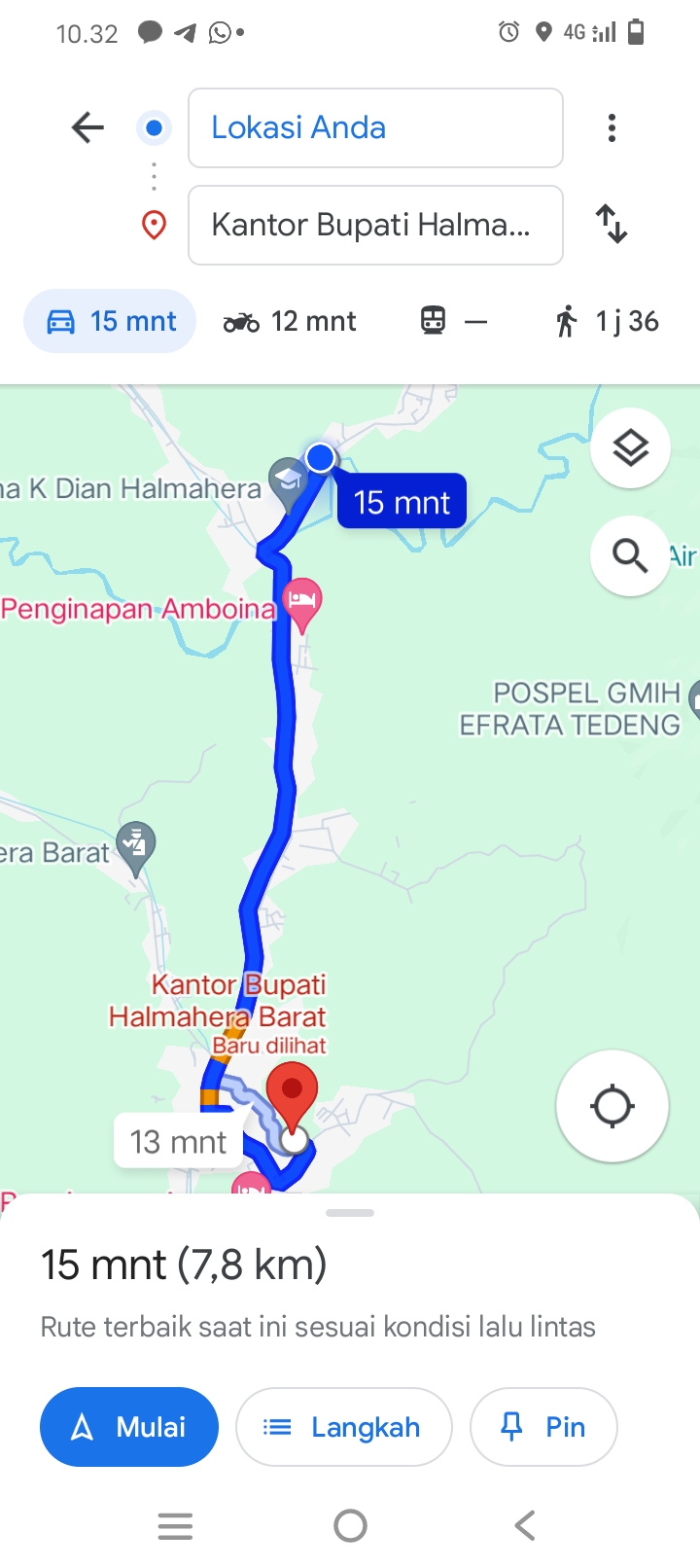Open the Langkah steps list
The width and height of the screenshot is (700, 1568).
click(344, 1427)
